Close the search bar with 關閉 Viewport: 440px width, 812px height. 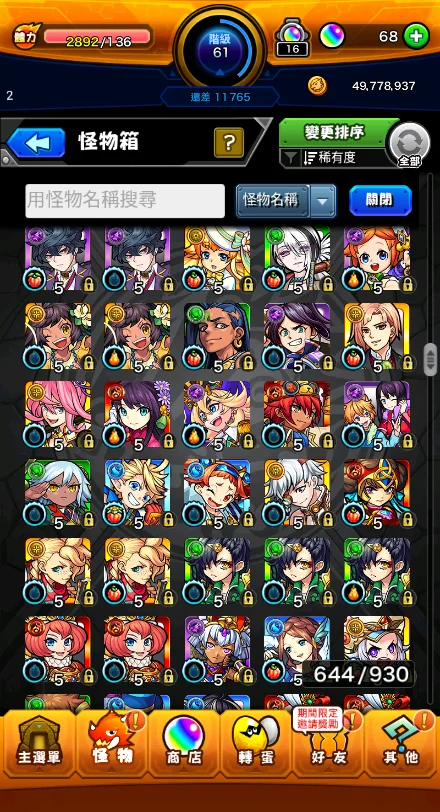tap(380, 200)
